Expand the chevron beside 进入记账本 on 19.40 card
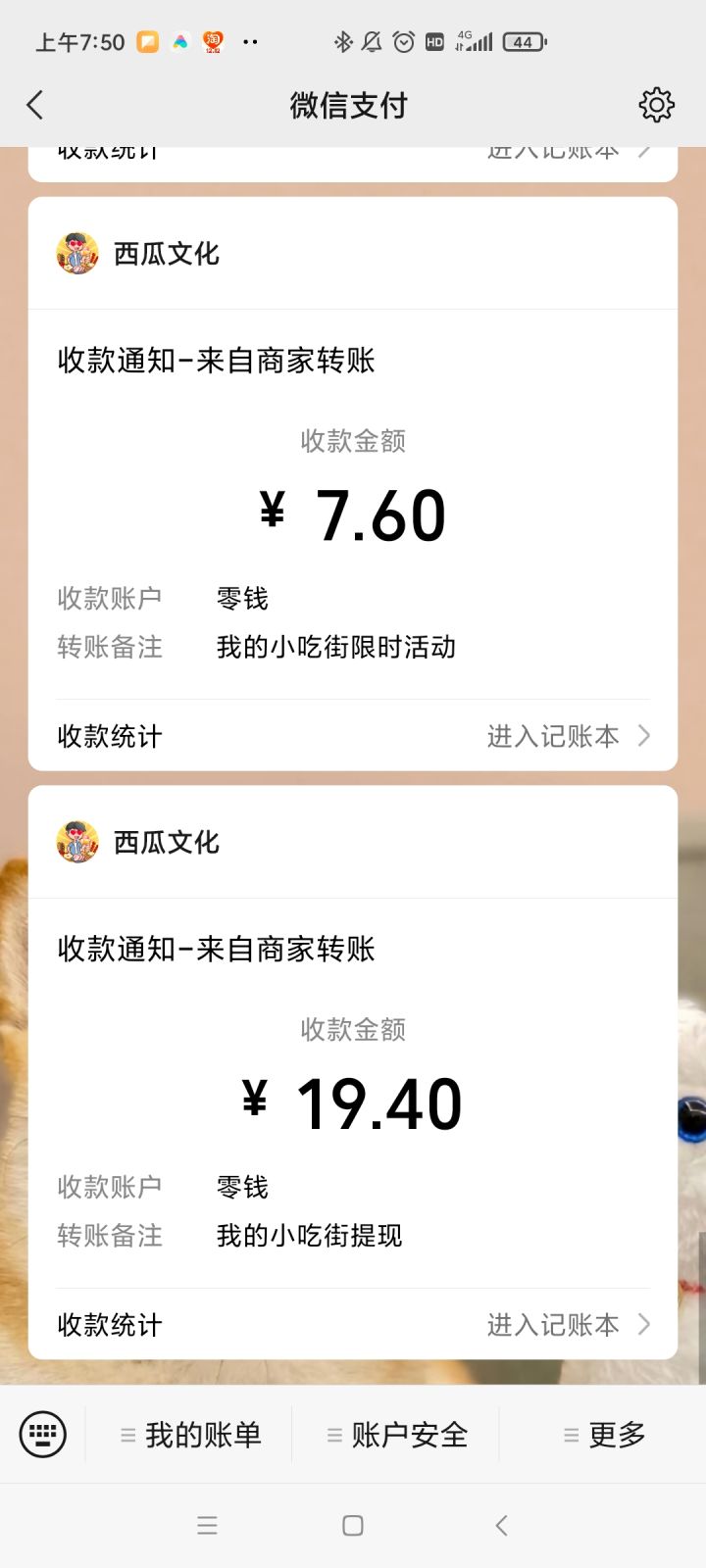 (x=644, y=1324)
